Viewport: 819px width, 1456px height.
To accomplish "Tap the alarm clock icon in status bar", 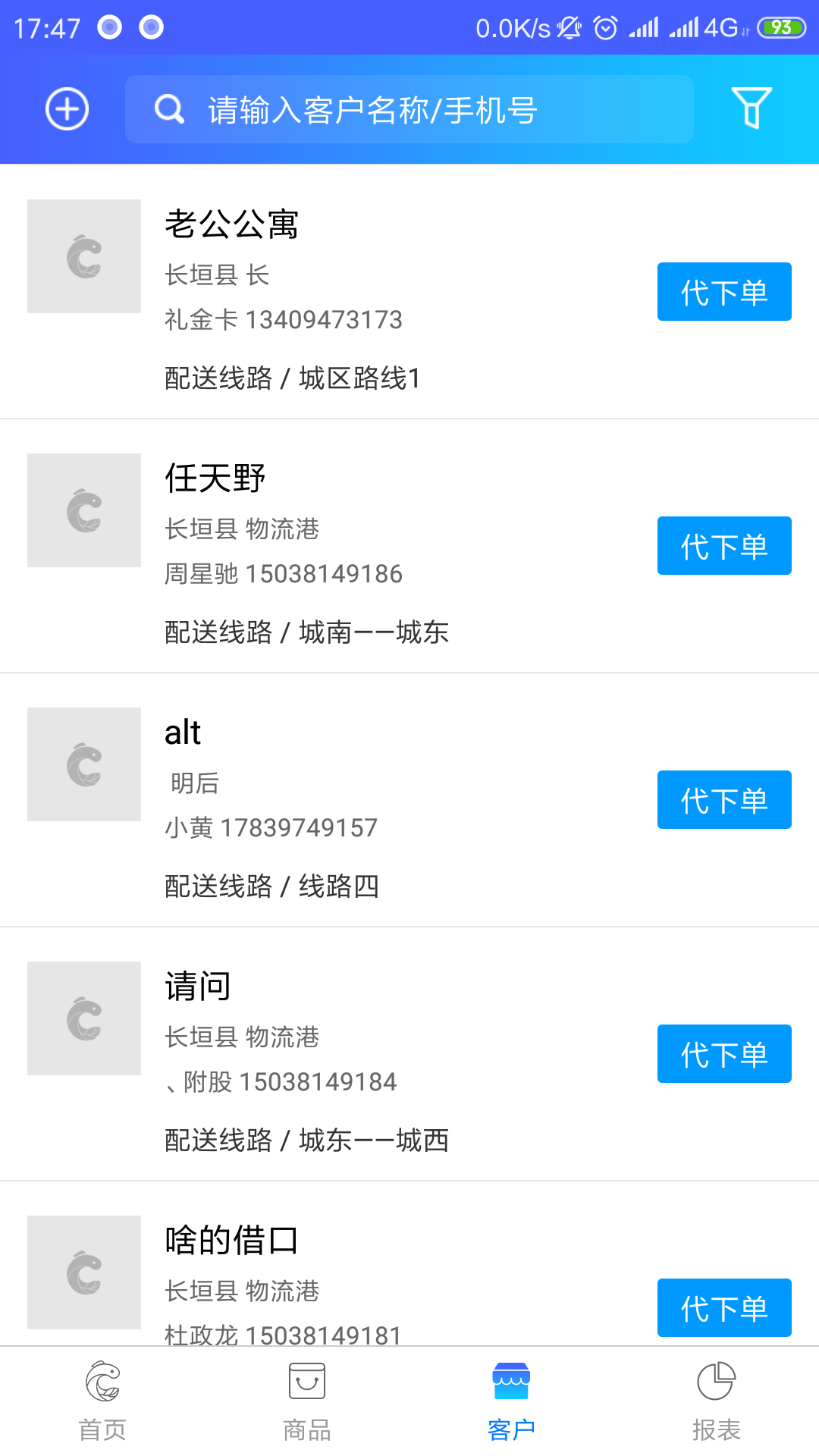I will click(x=606, y=25).
